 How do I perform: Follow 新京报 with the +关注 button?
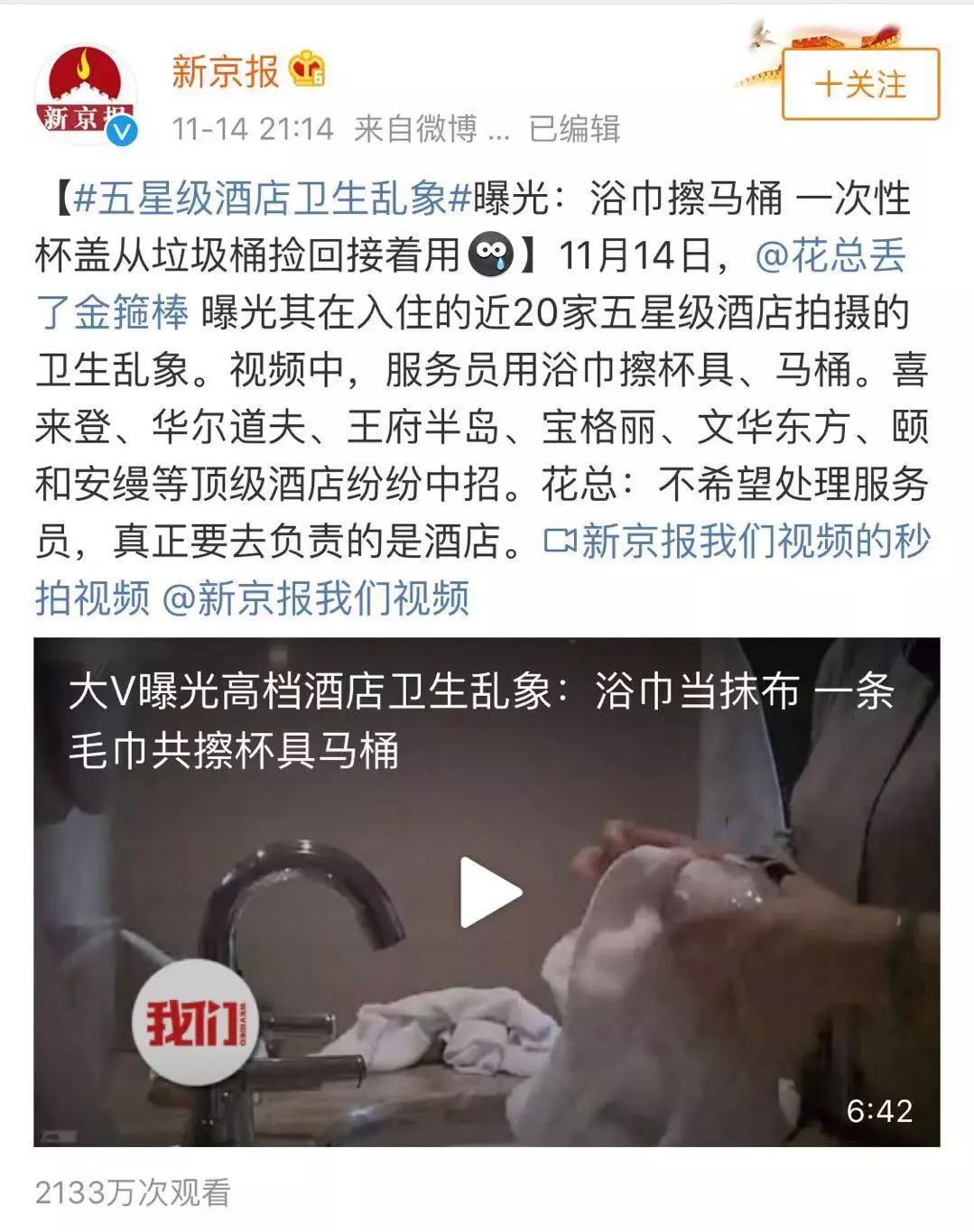859,85
